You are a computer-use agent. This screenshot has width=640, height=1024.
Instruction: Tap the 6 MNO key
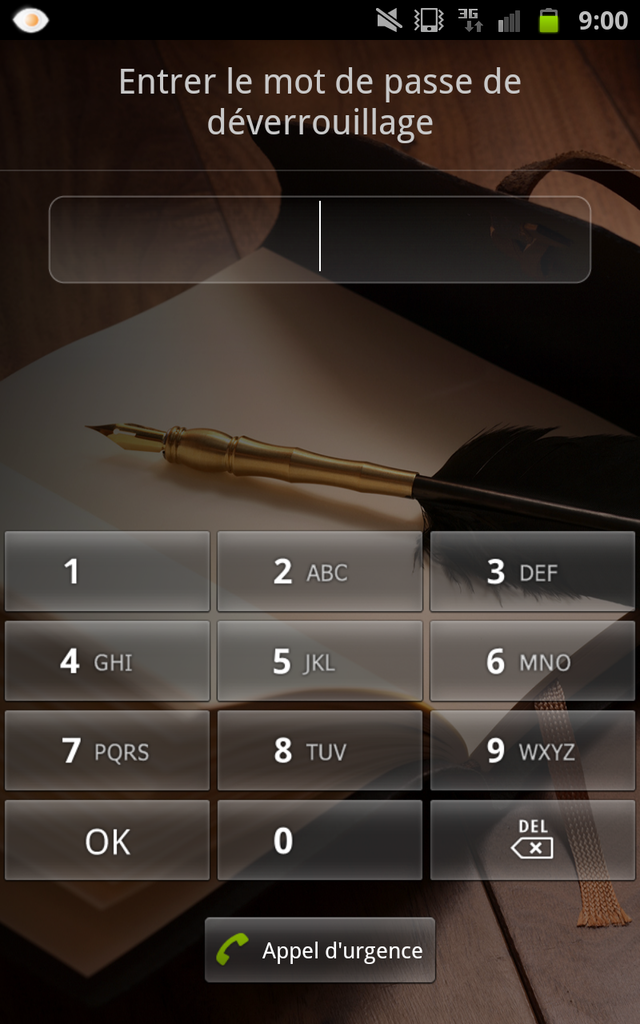(532, 661)
